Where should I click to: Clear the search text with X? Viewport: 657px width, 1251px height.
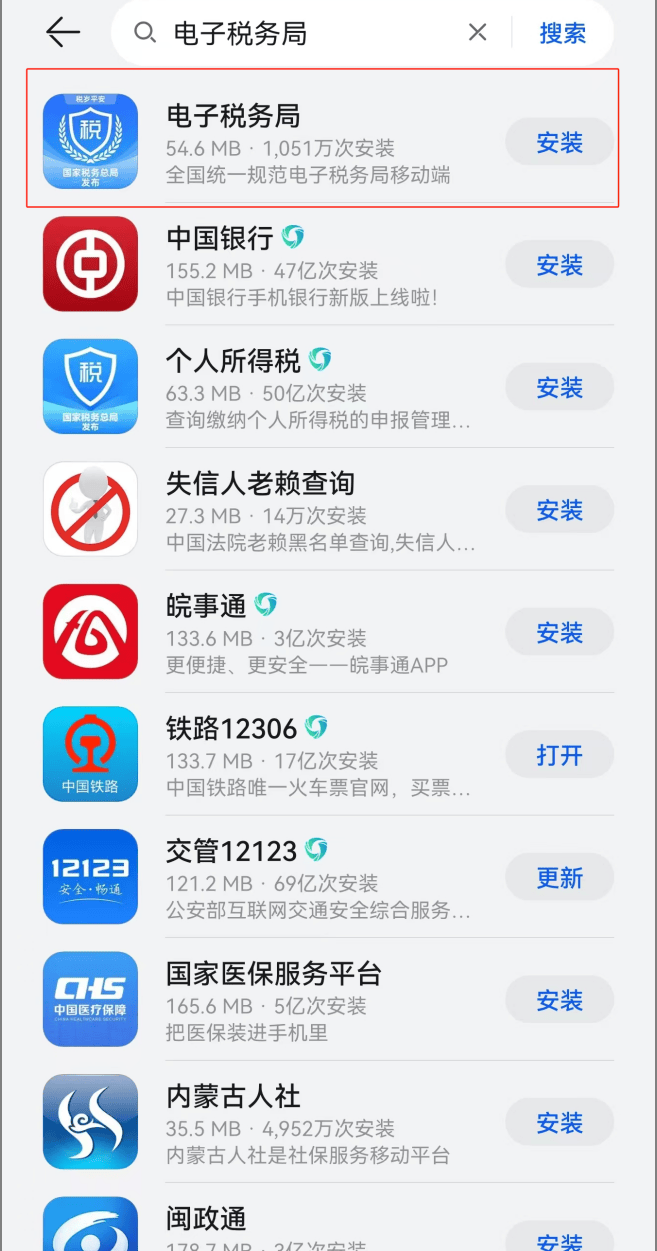click(478, 33)
